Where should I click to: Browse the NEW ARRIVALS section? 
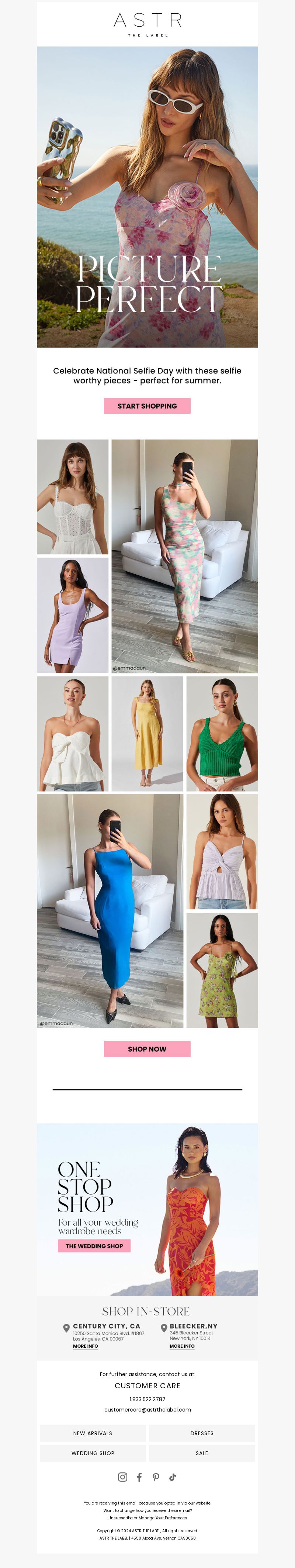point(93,1433)
